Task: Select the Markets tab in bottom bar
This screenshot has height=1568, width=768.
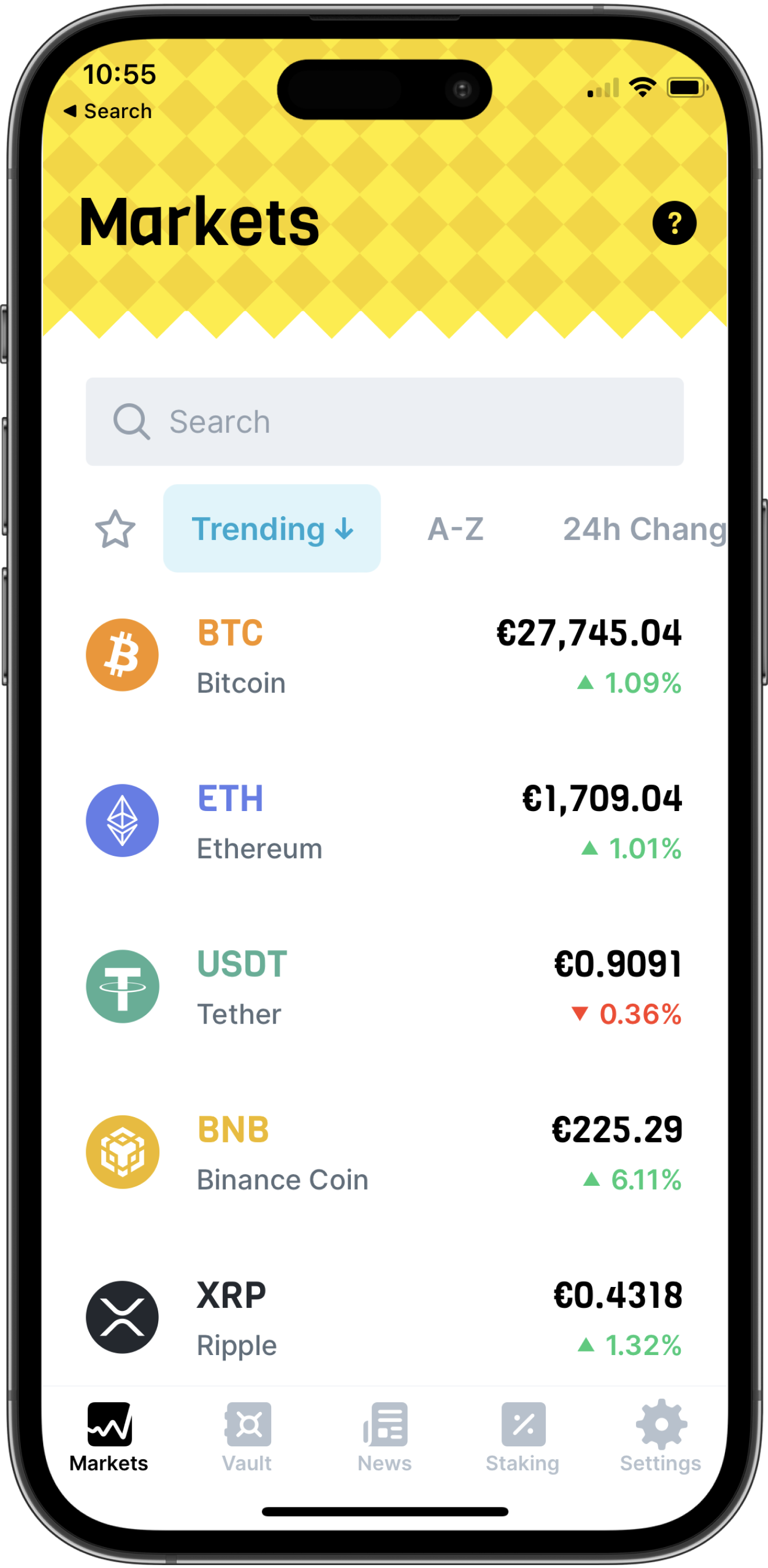Action: [109, 1435]
